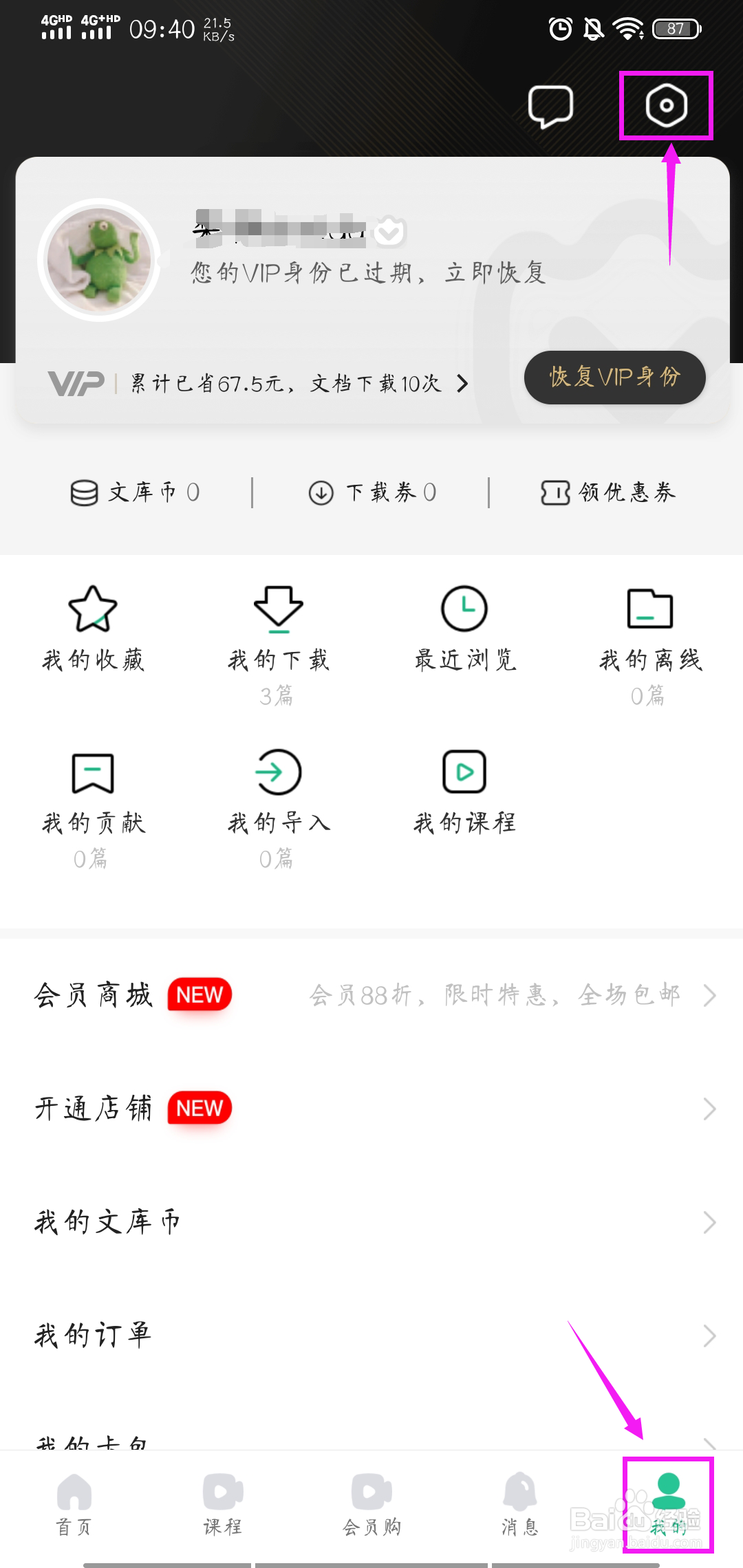View 最近浏览 clock icon
743x1568 pixels.
[463, 609]
